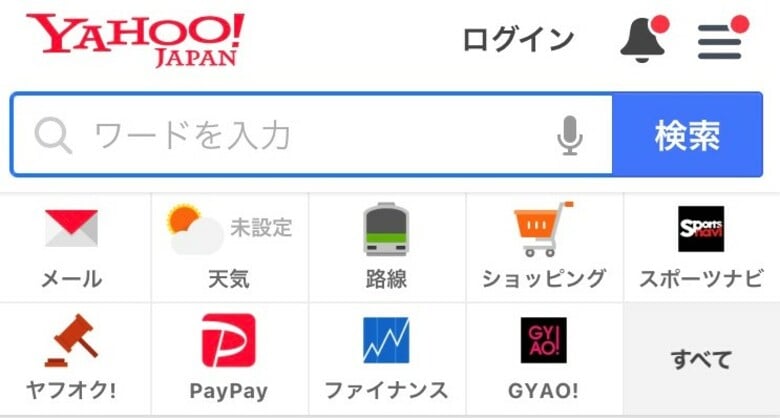This screenshot has height=418, width=780.
Task: Go to Yahoo! JAPAN home via logo
Action: pyautogui.click(x=136, y=40)
